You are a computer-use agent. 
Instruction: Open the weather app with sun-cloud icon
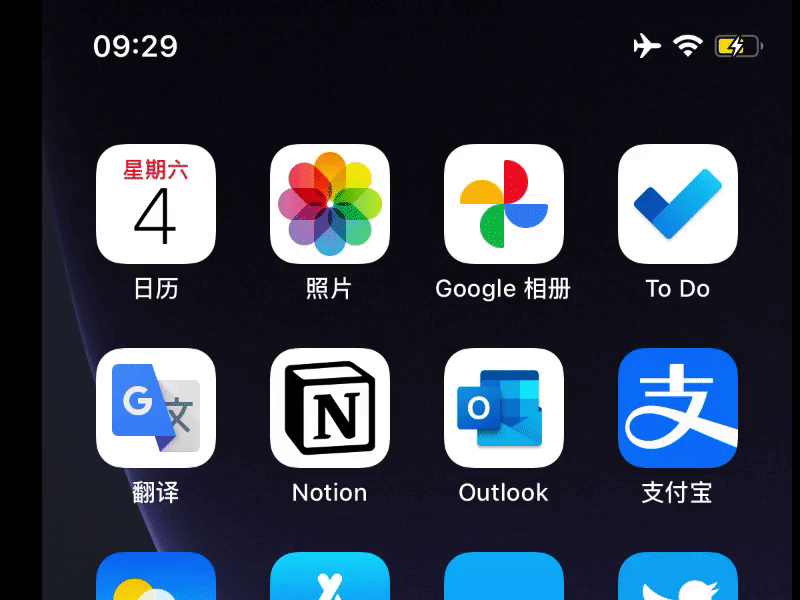click(155, 578)
